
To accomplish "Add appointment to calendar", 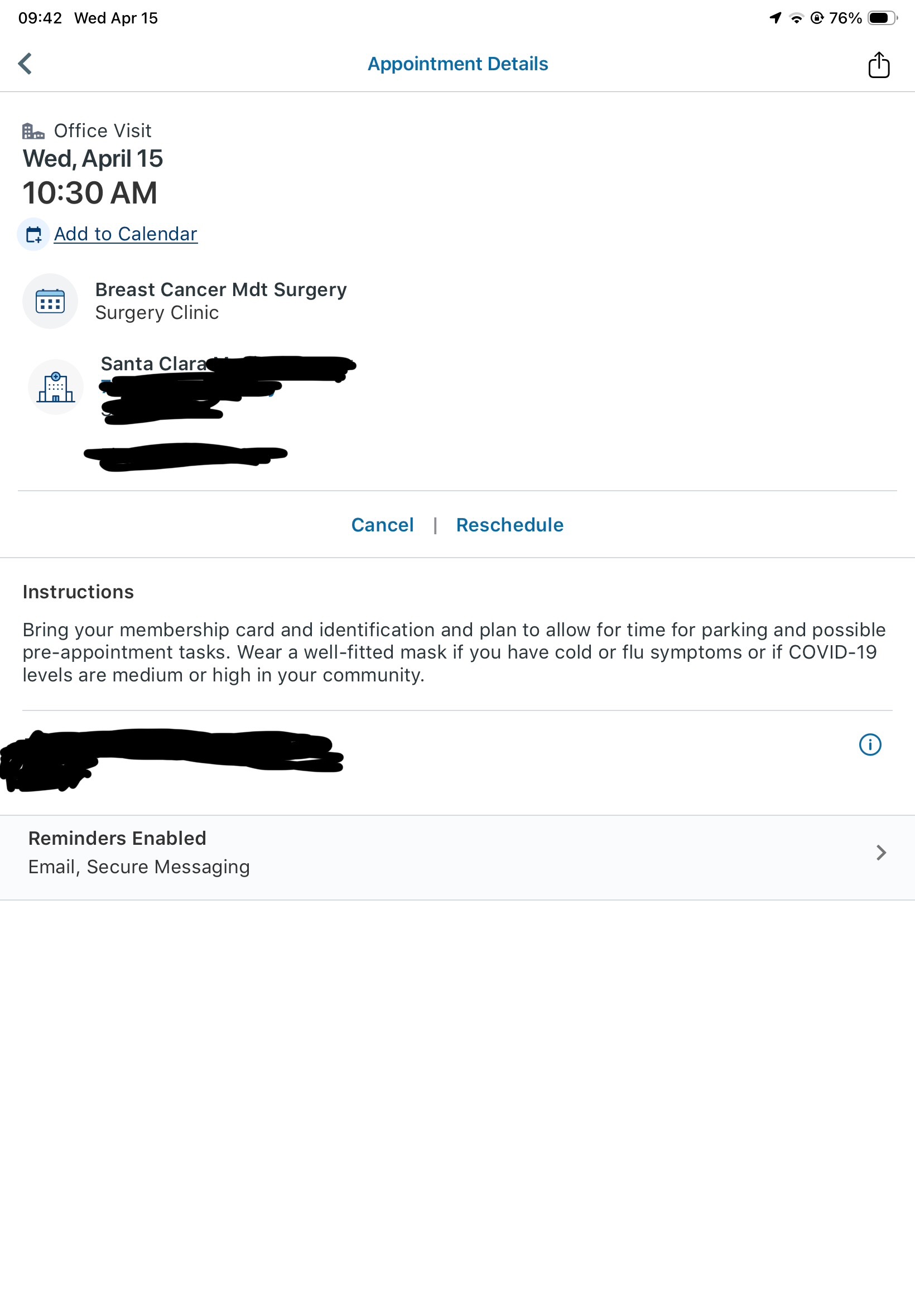I will coord(125,234).
